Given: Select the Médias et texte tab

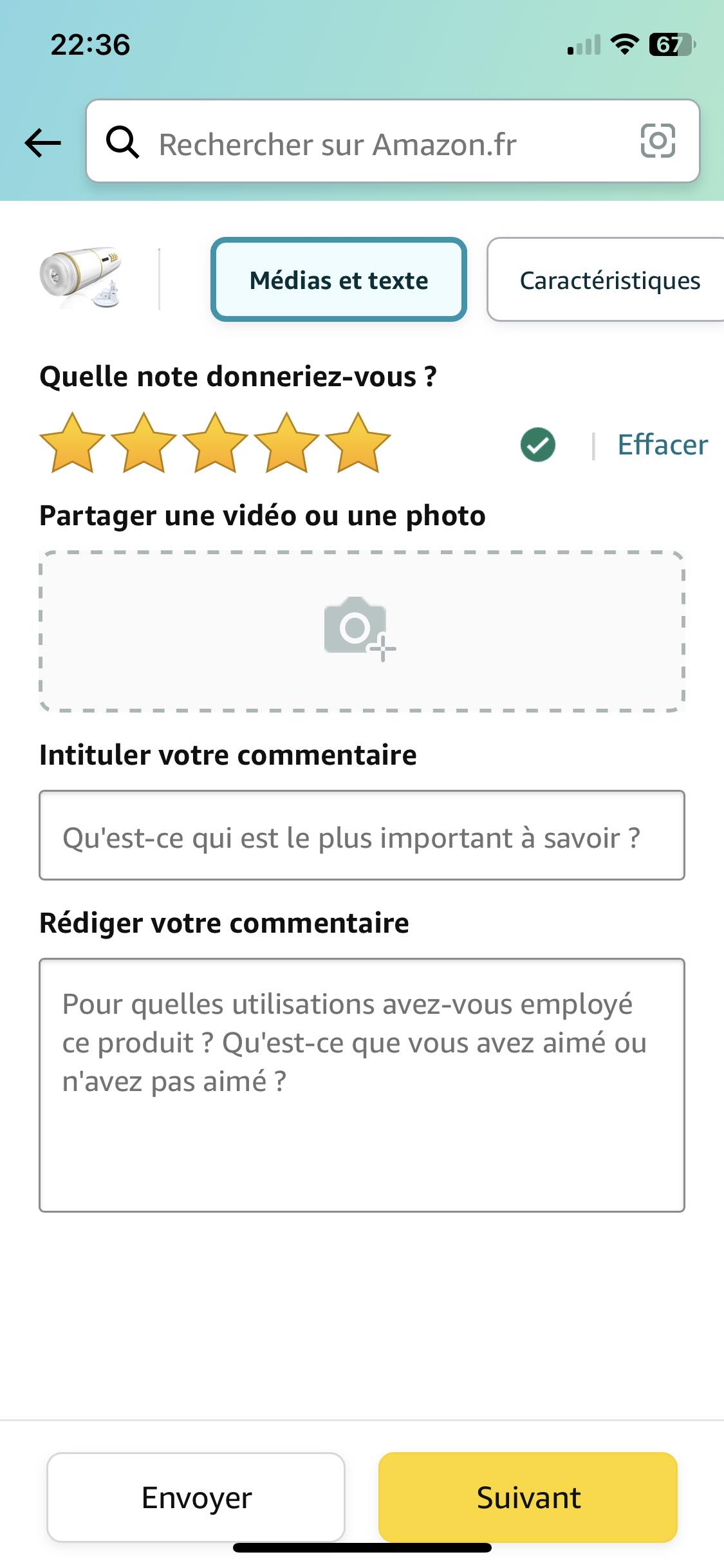Looking at the screenshot, I should point(339,280).
